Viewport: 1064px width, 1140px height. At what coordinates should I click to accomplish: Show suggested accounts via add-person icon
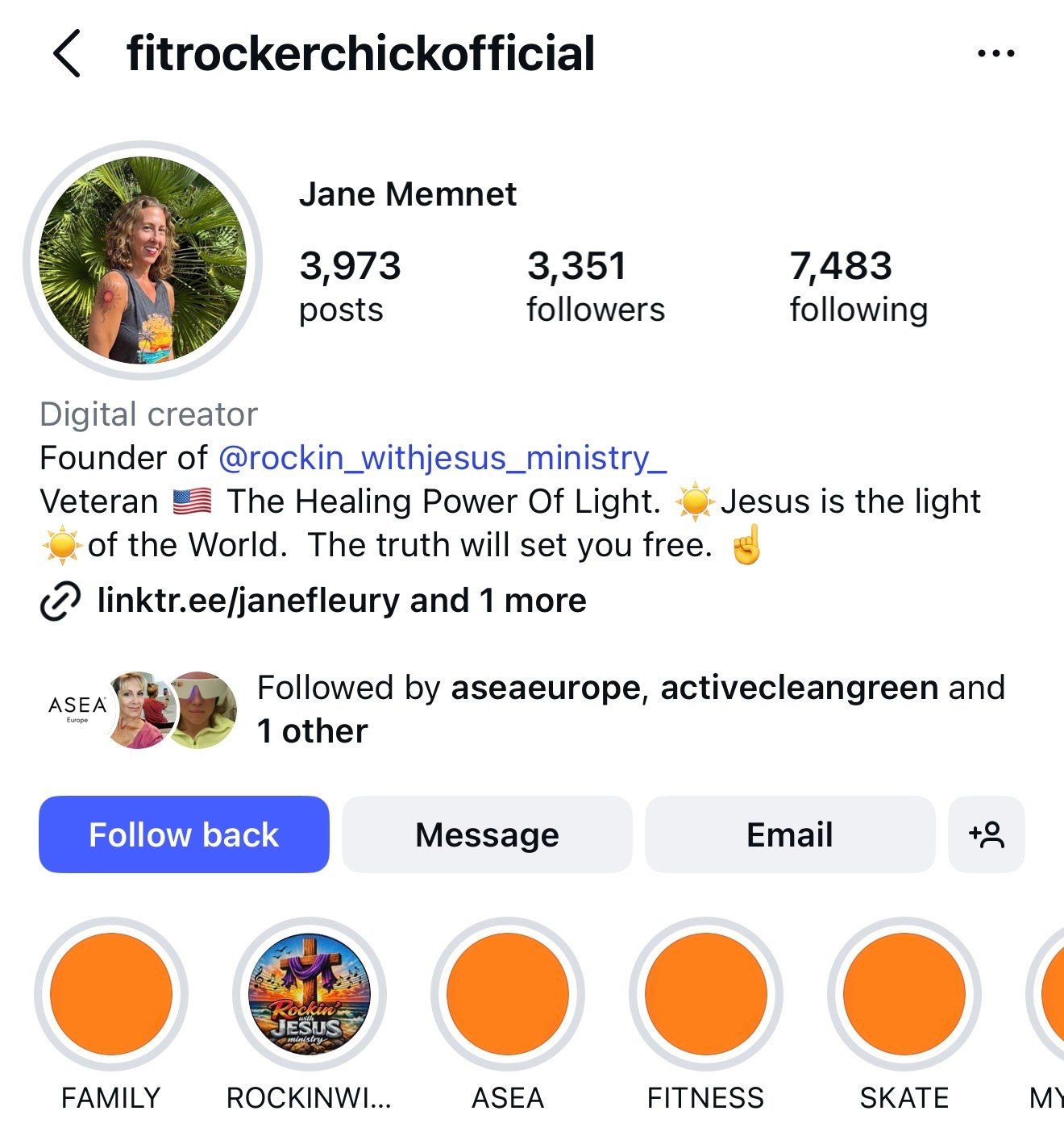986,834
